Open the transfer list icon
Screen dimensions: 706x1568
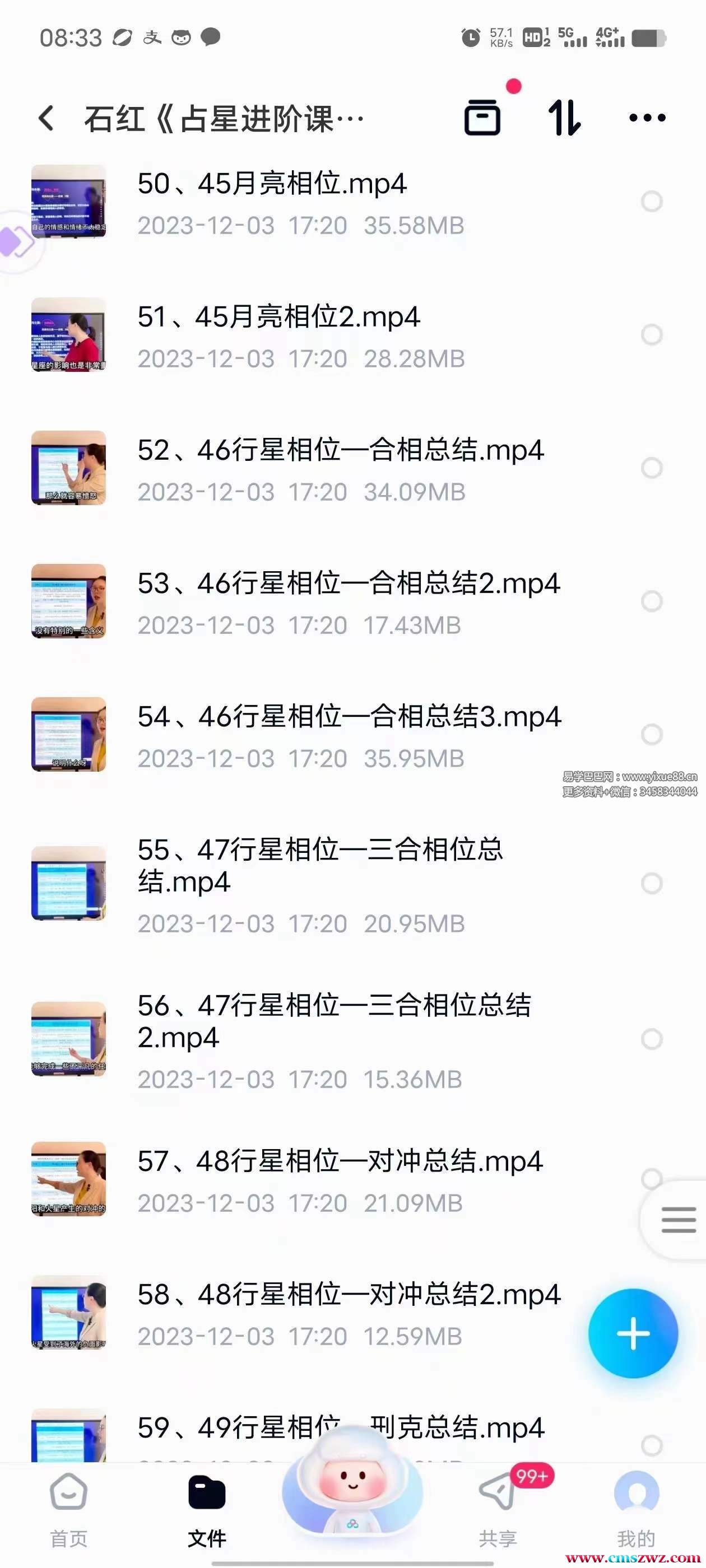pyautogui.click(x=482, y=117)
